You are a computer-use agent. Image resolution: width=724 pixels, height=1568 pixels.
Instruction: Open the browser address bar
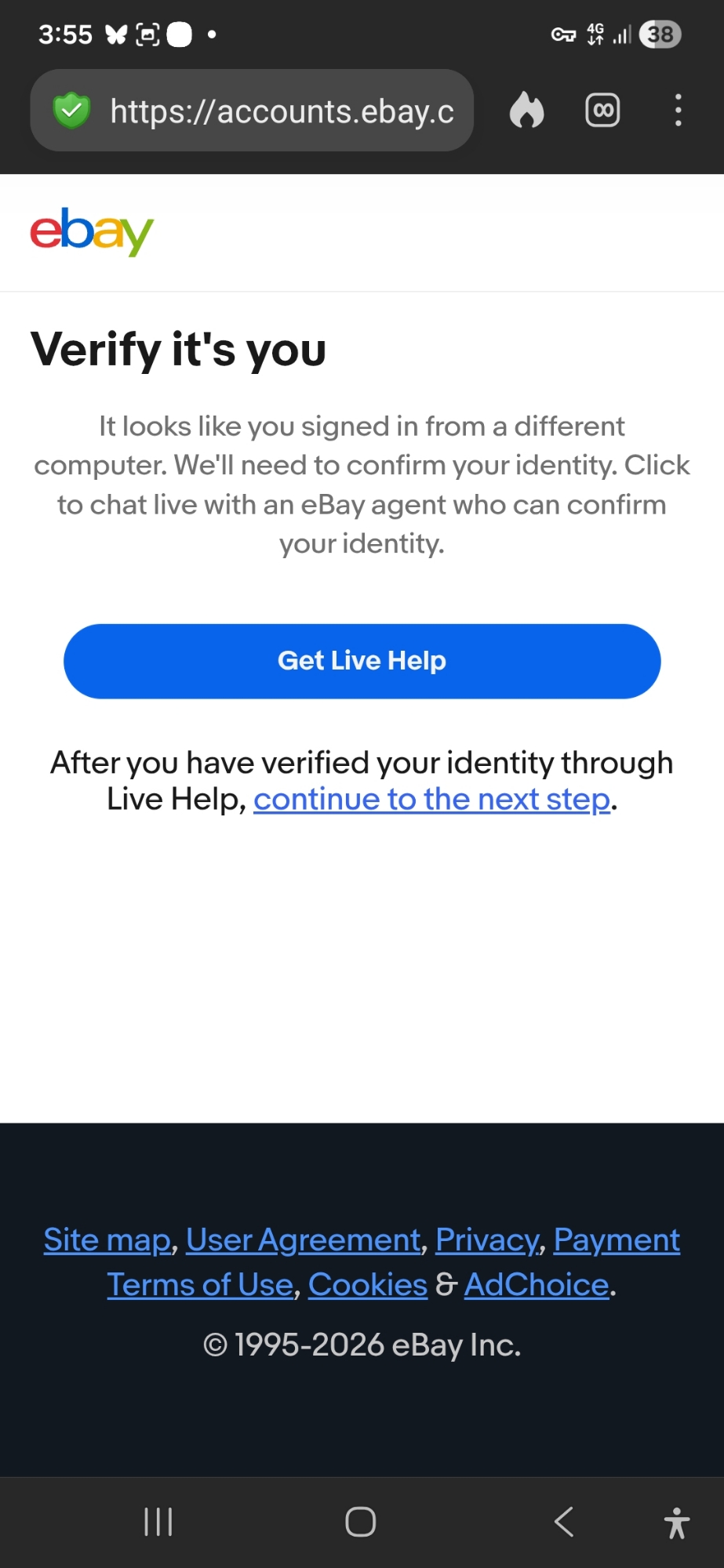pyautogui.click(x=281, y=111)
